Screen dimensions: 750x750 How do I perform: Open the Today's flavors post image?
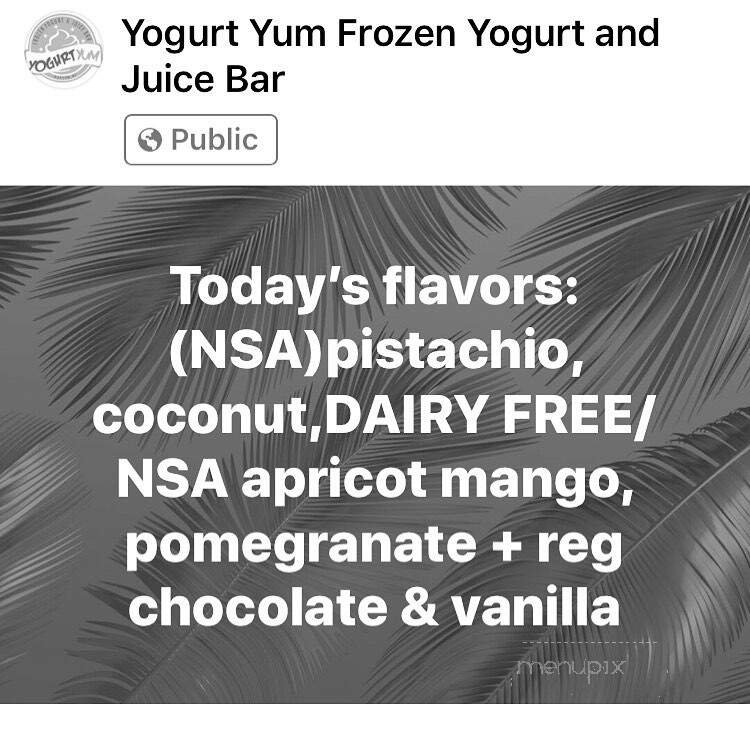point(375,445)
